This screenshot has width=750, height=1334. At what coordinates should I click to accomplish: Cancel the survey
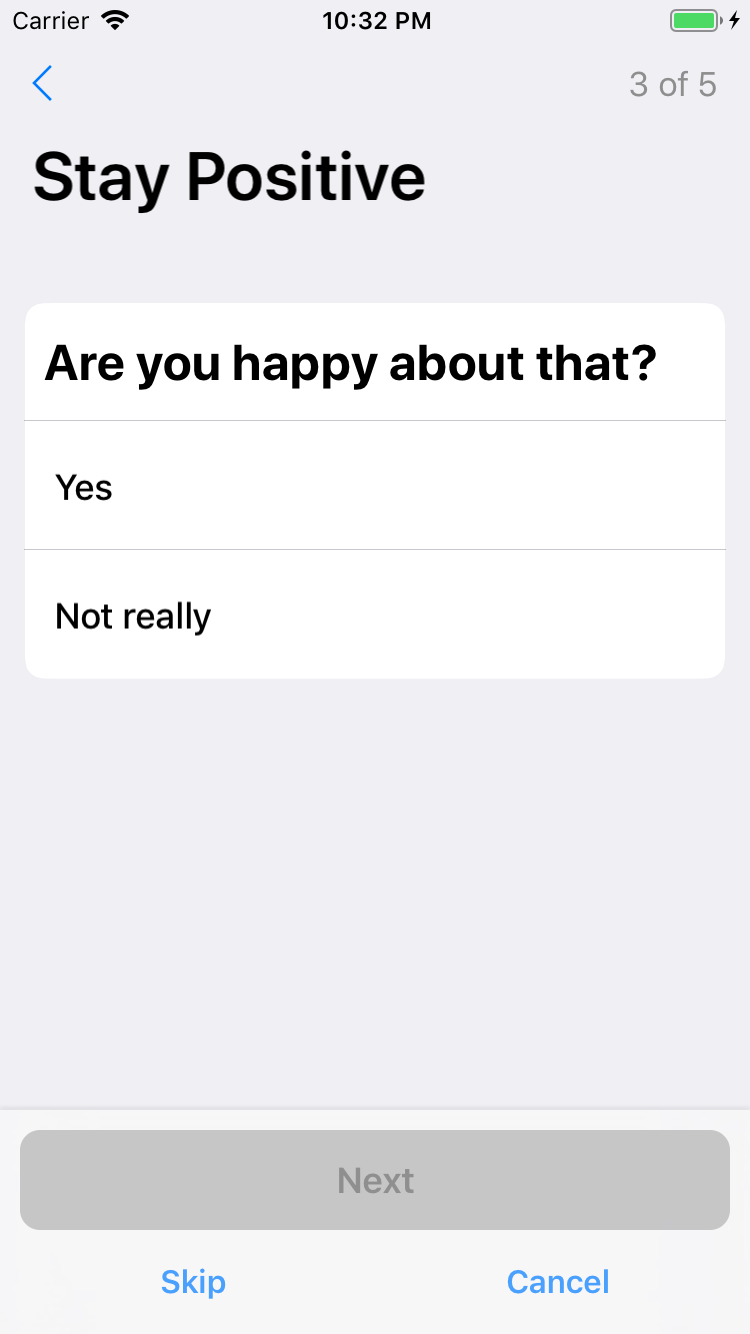[x=557, y=1282]
